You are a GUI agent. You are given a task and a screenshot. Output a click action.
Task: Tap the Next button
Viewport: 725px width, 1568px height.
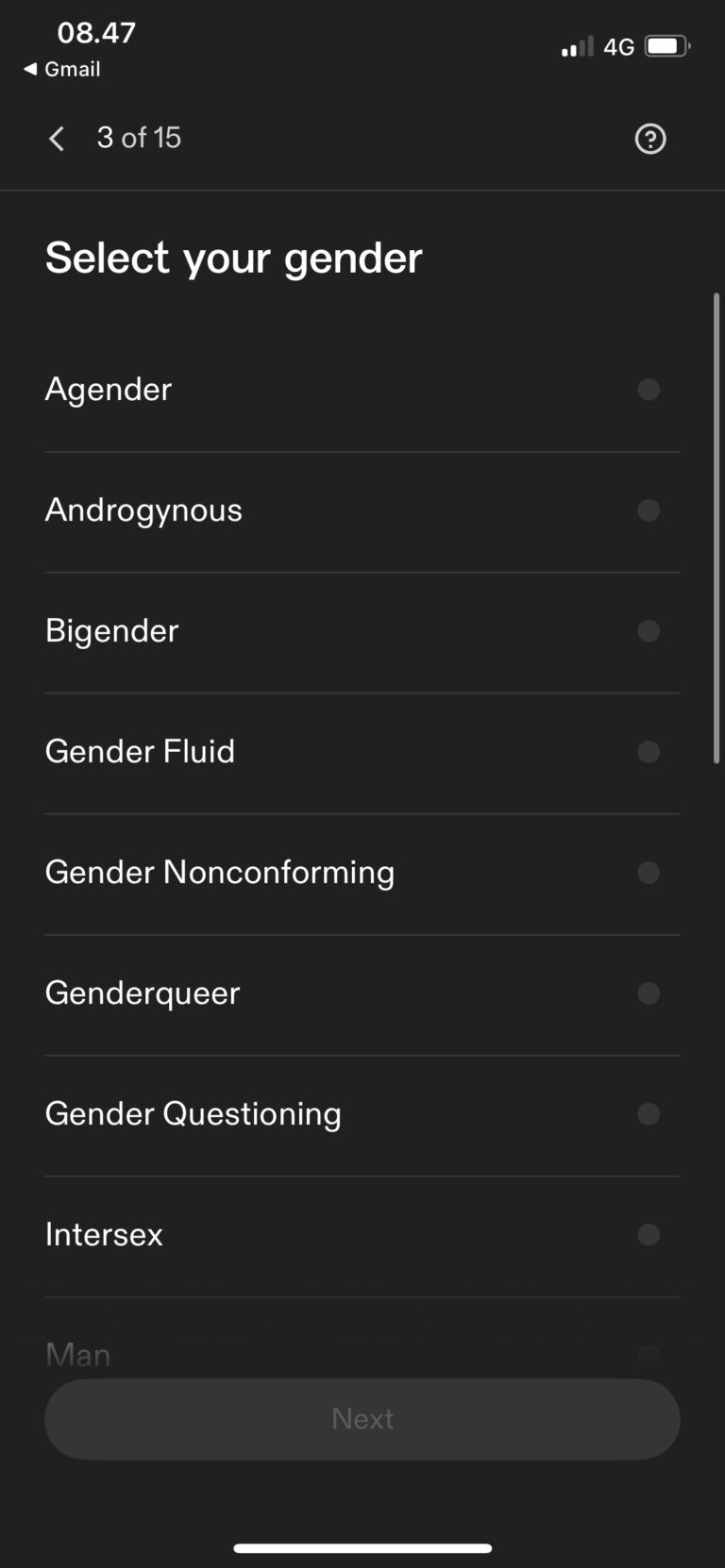(x=362, y=1419)
